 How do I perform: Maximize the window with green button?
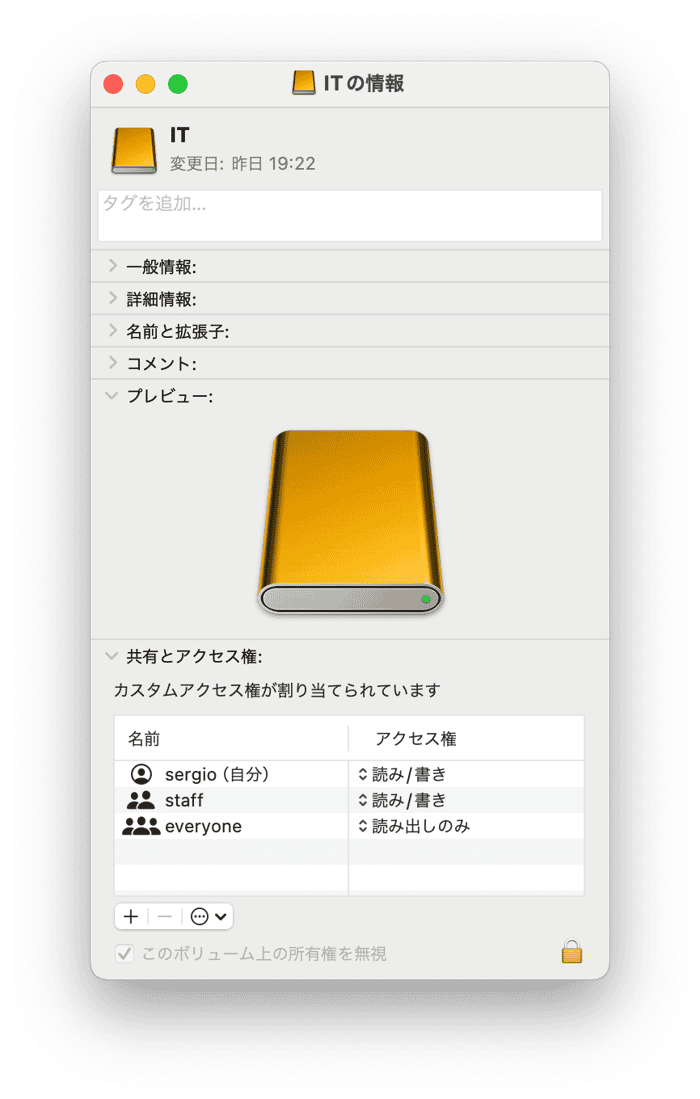177,84
